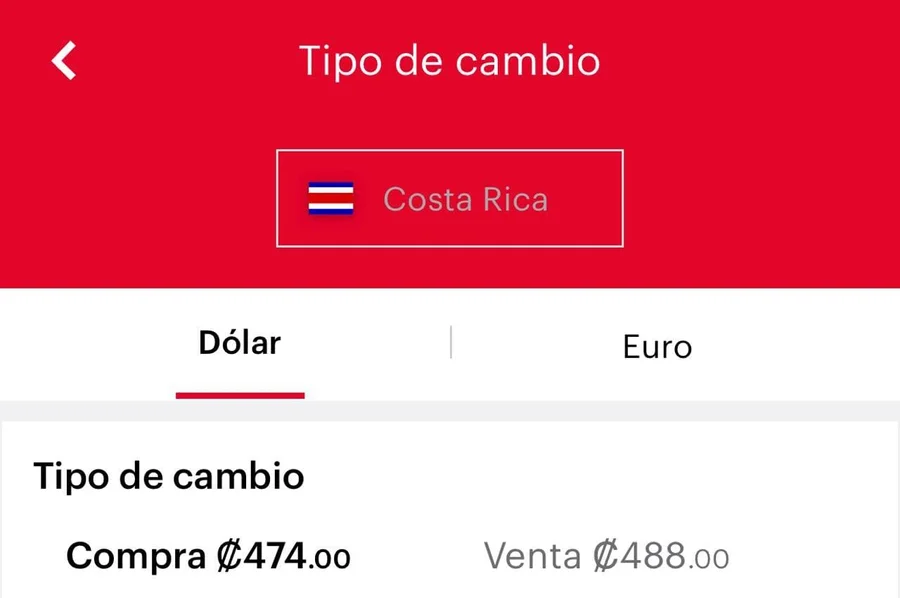900x598 pixels.
Task: Select the Dólar tab
Action: click(240, 344)
